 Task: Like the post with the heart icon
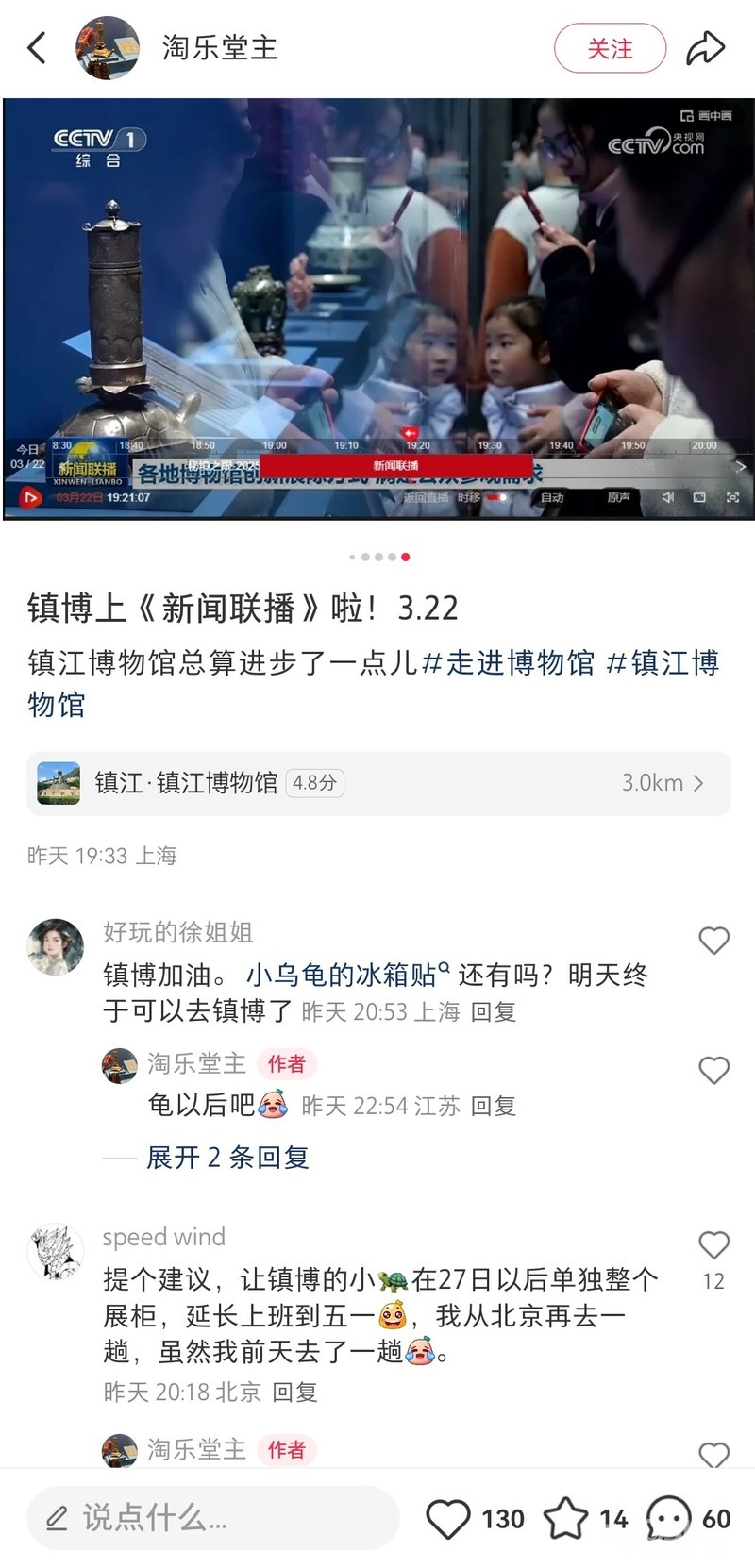click(x=448, y=1518)
